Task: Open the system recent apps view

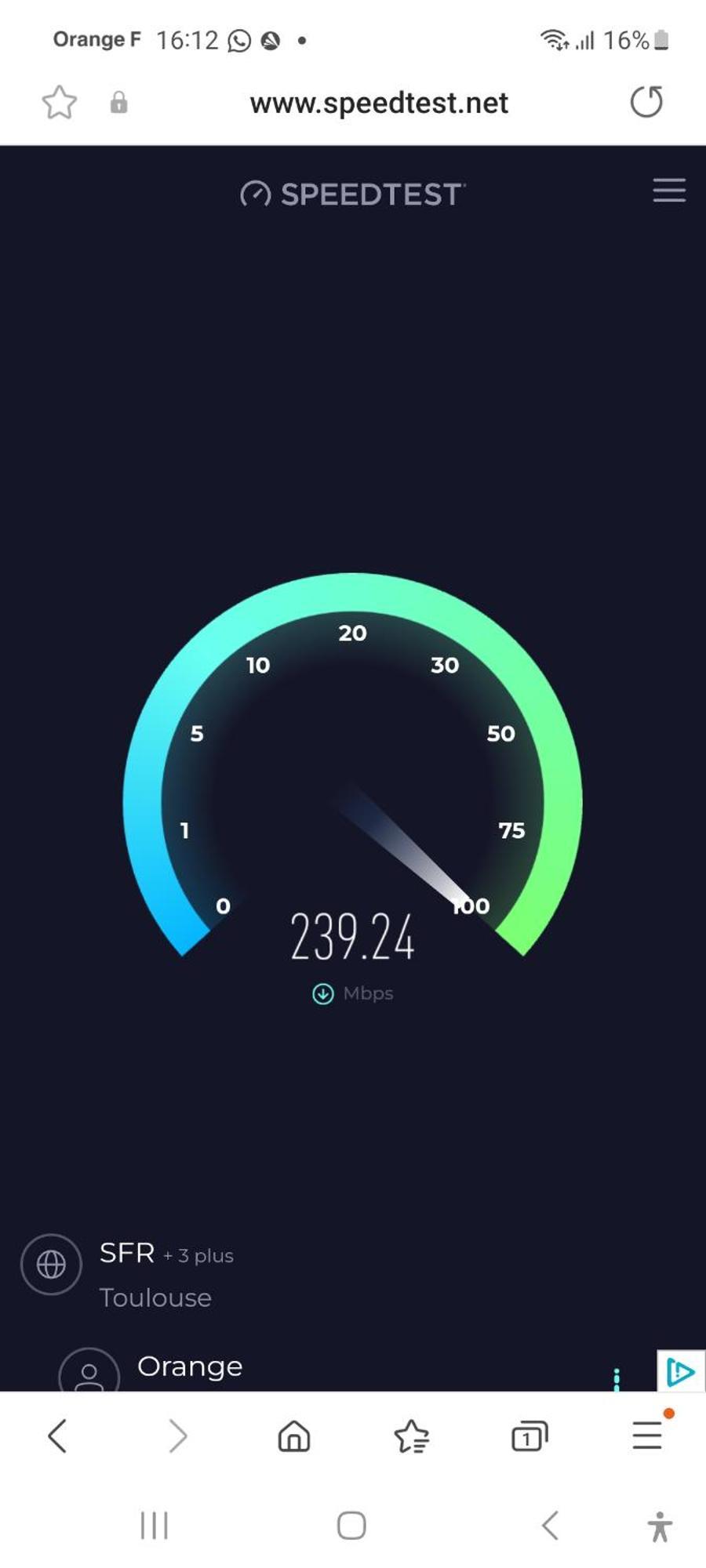Action: [x=154, y=1526]
